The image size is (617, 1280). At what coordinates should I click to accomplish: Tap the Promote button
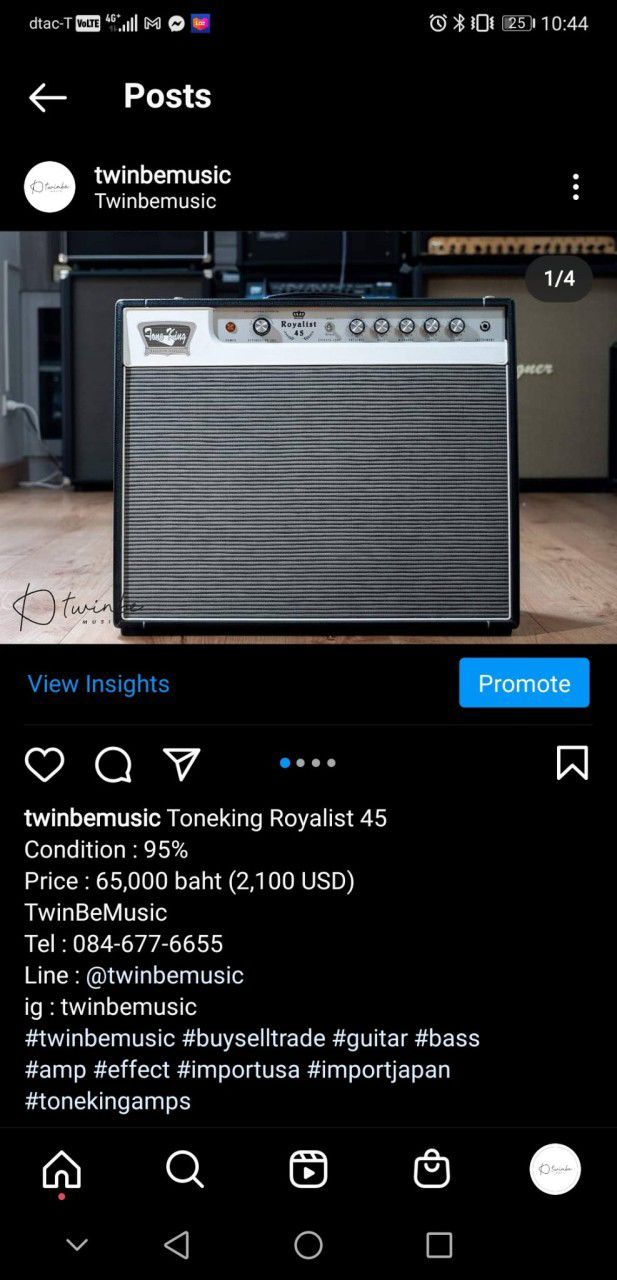(x=524, y=684)
